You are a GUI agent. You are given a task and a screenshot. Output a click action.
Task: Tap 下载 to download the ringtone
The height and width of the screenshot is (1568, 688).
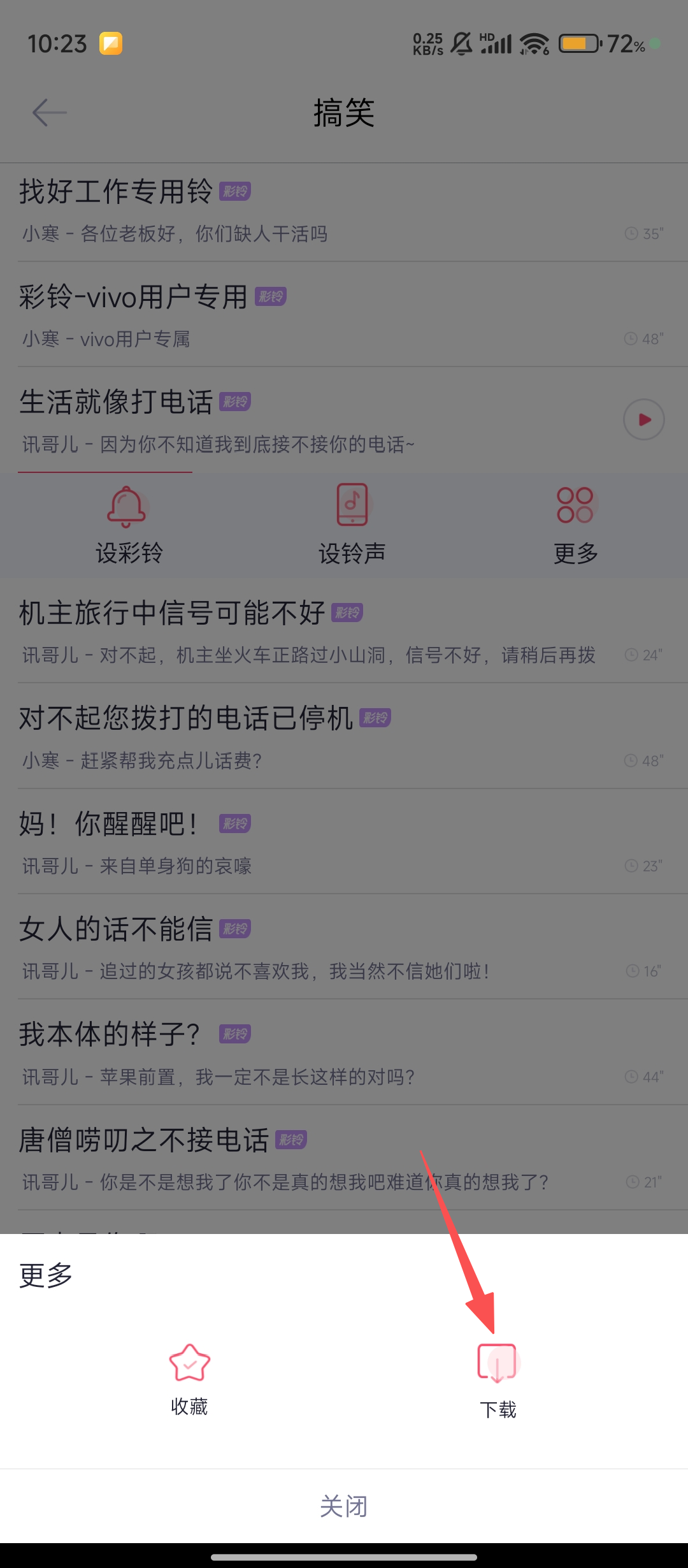(x=498, y=1380)
